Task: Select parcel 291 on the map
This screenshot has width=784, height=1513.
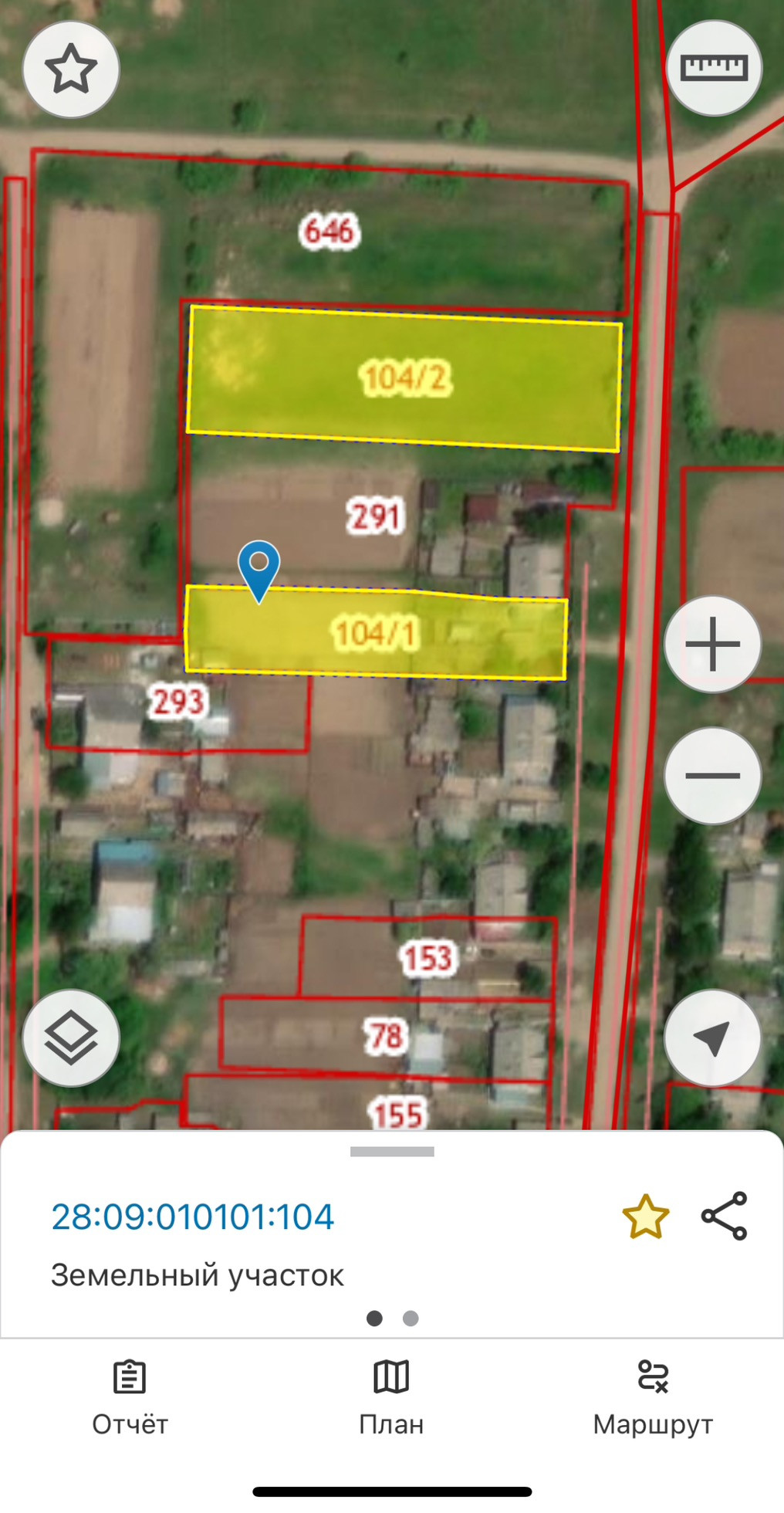Action: click(x=375, y=516)
